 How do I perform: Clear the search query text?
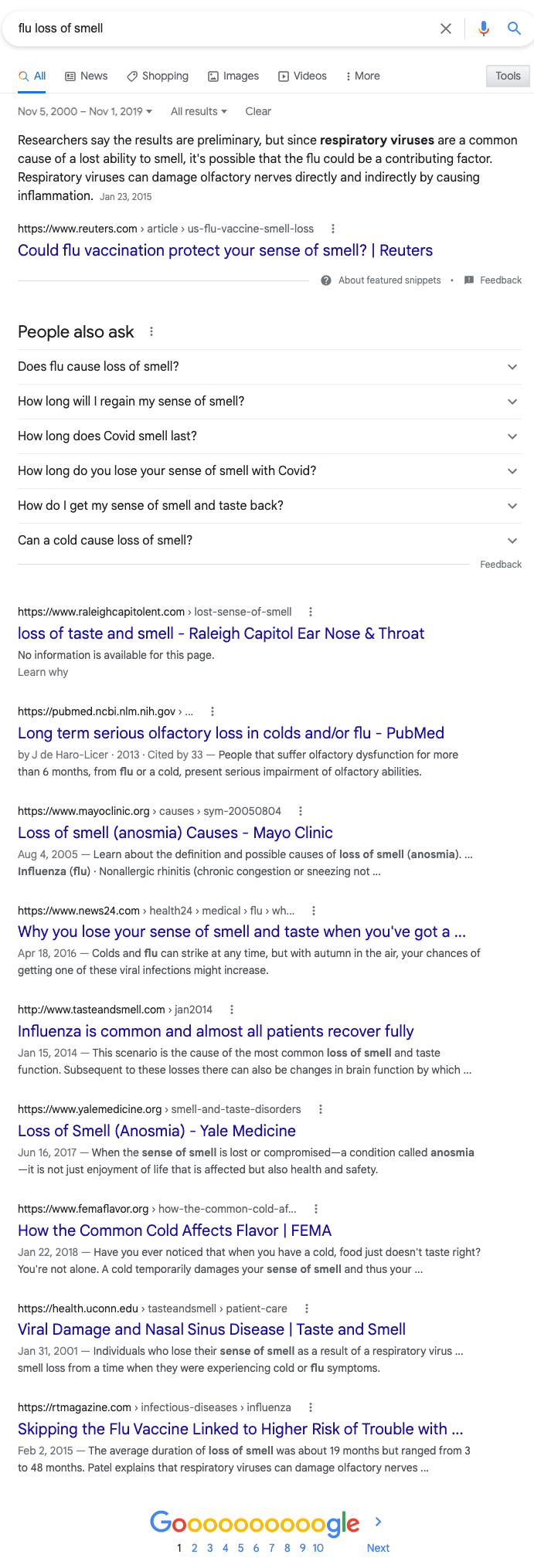(446, 29)
